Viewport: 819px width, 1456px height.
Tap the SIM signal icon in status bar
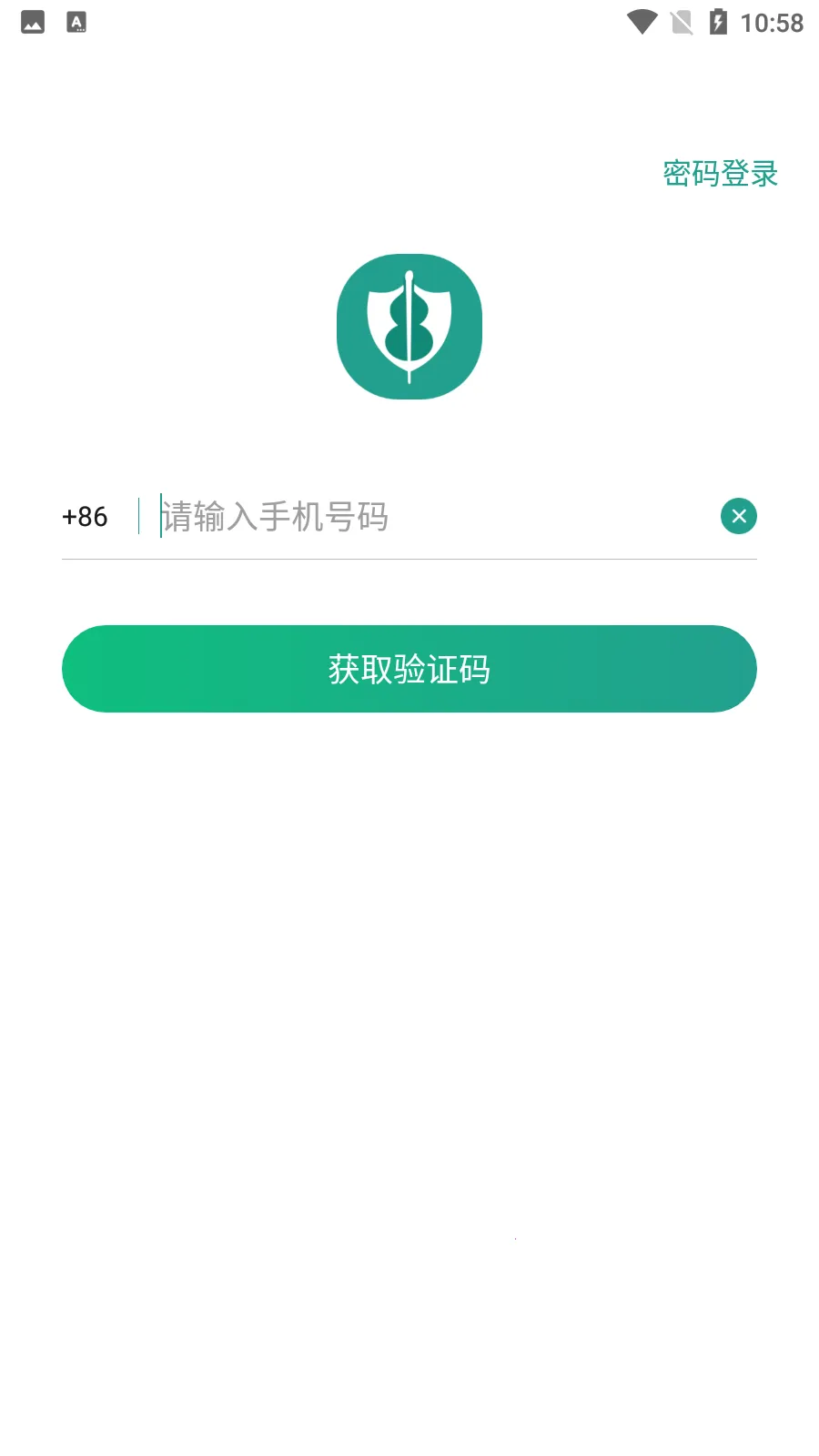(682, 22)
